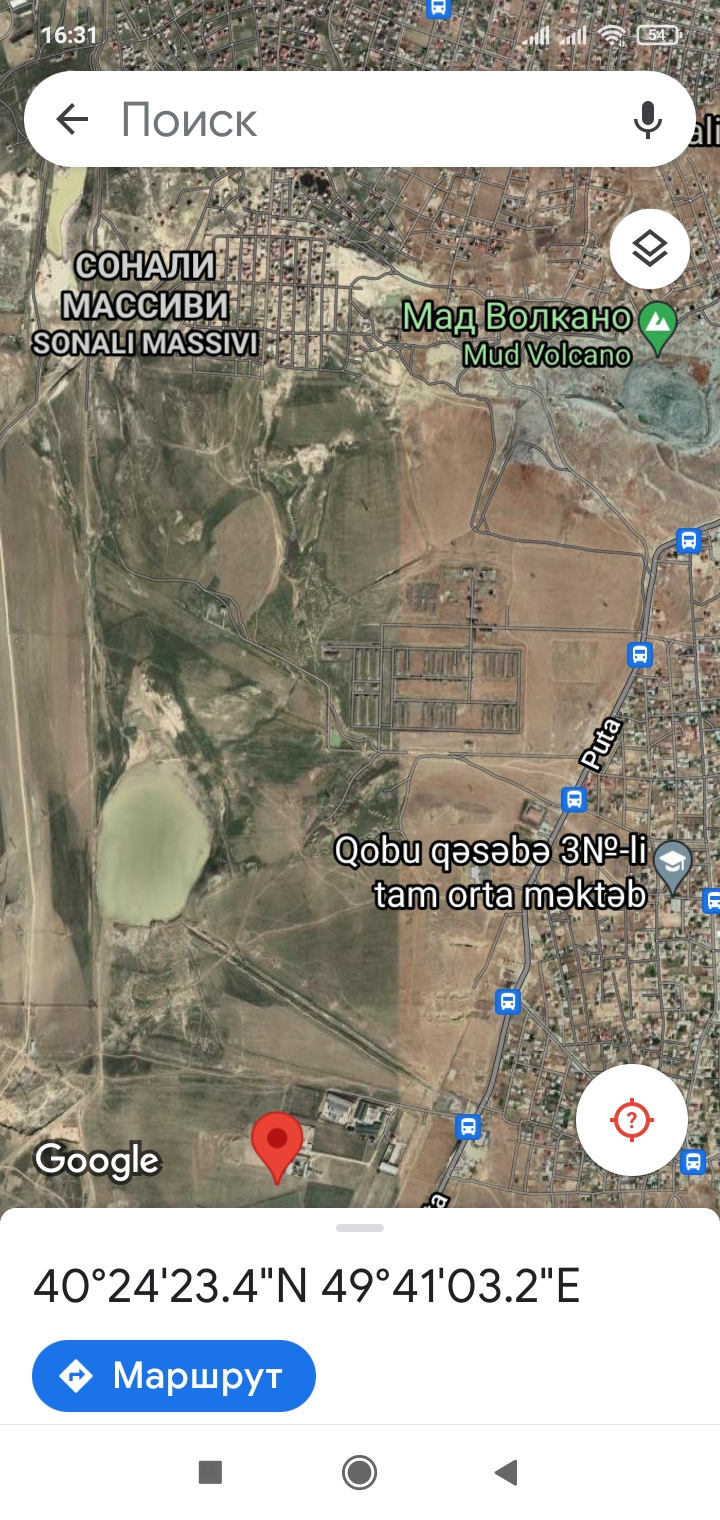Tap the system home button

[x=359, y=1472]
